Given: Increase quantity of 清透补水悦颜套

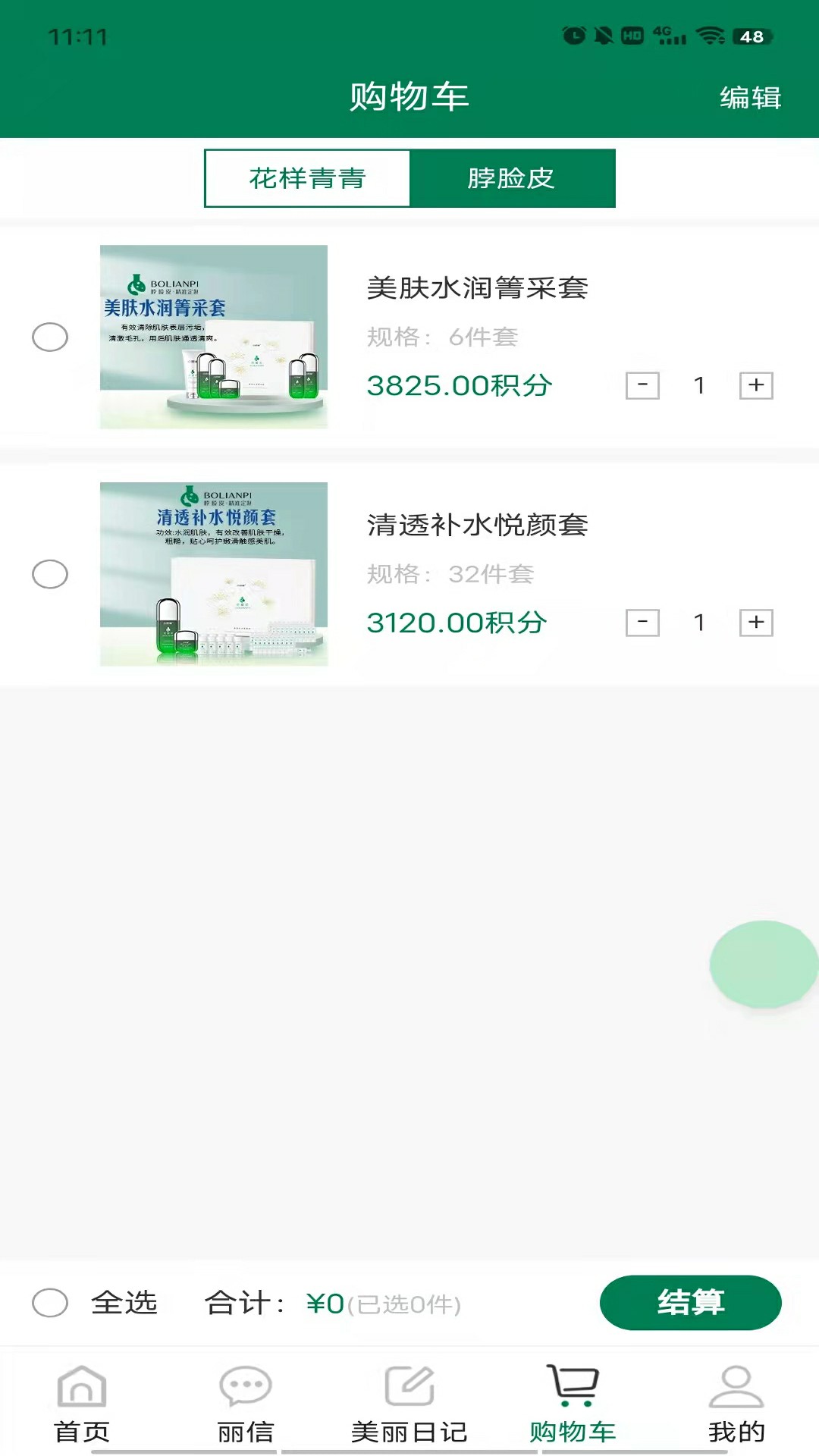Looking at the screenshot, I should pyautogui.click(x=756, y=623).
